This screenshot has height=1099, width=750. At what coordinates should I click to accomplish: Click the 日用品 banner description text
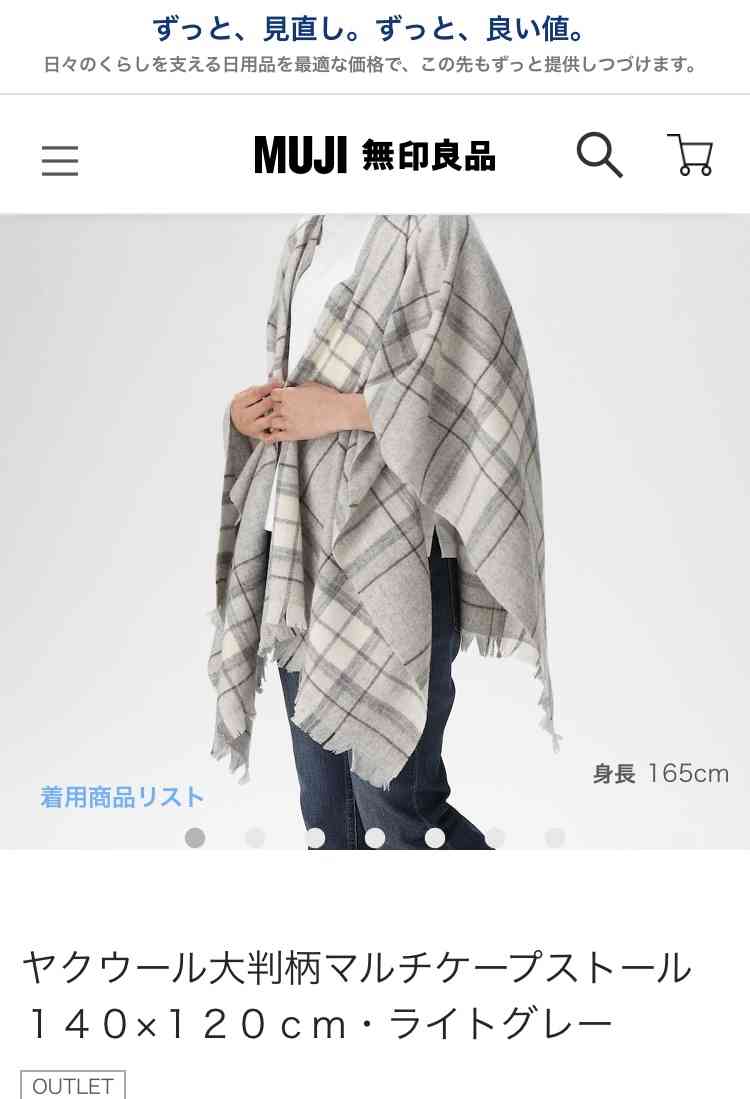374,68
